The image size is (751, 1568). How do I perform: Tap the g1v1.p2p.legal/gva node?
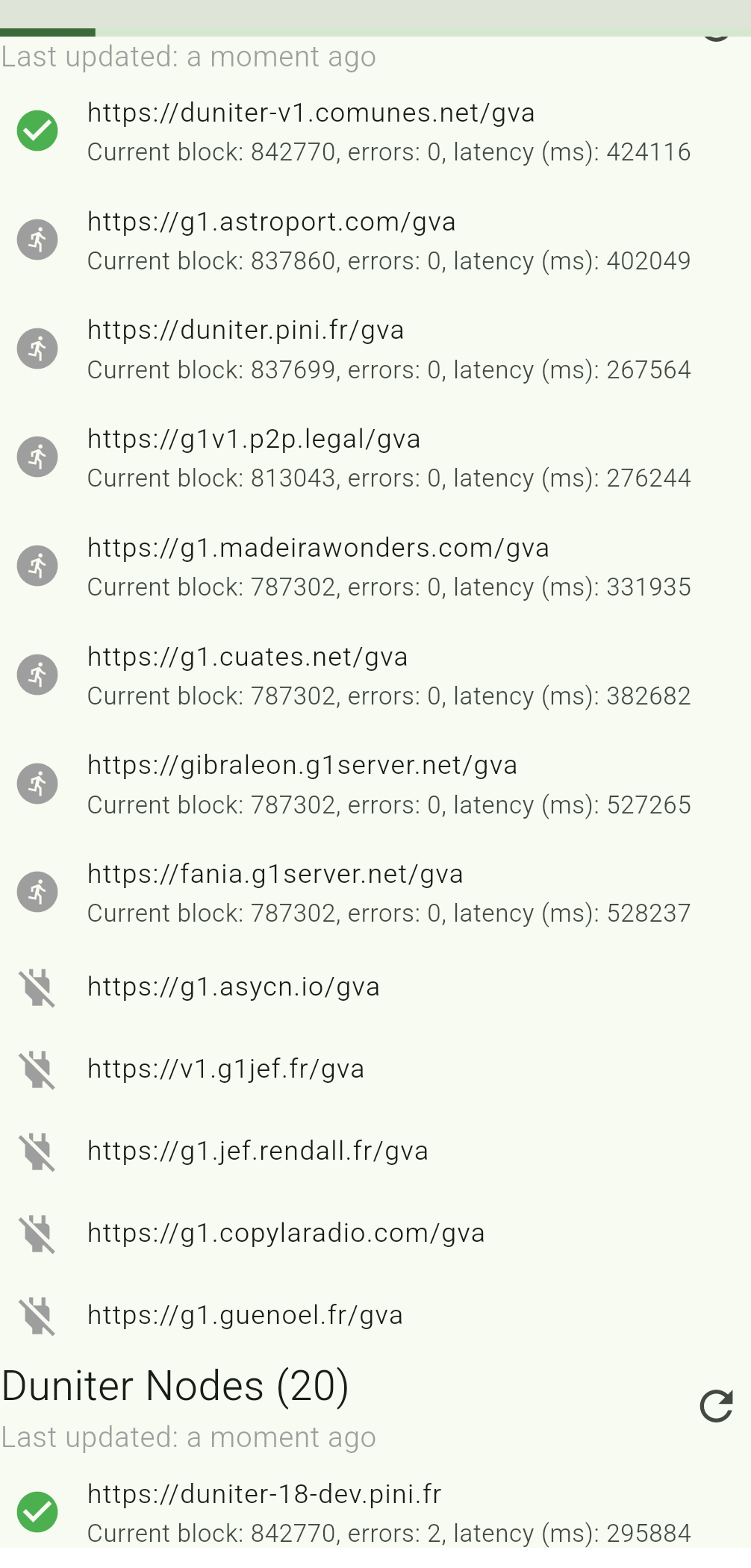[375, 457]
